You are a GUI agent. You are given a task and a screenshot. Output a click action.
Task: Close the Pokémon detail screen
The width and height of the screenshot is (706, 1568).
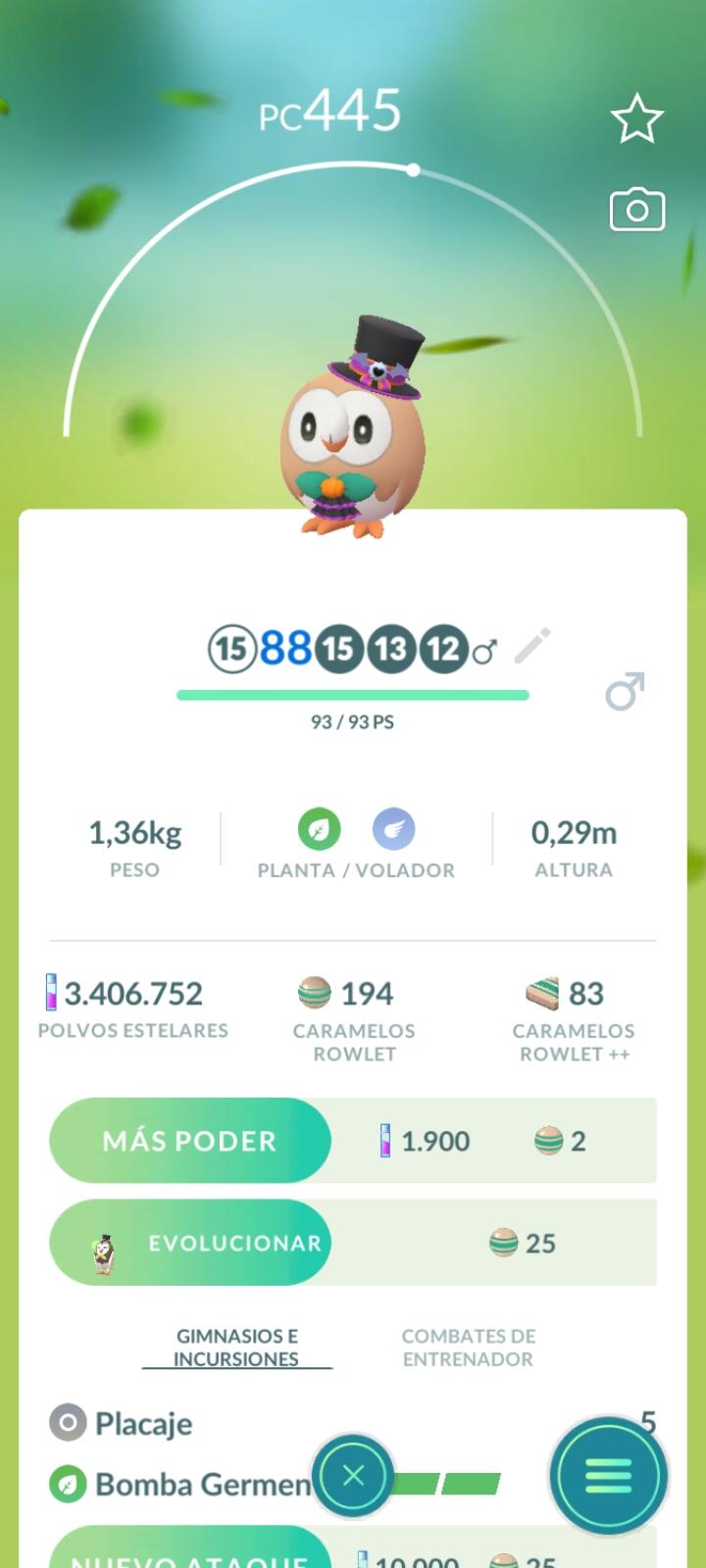pyautogui.click(x=353, y=1476)
